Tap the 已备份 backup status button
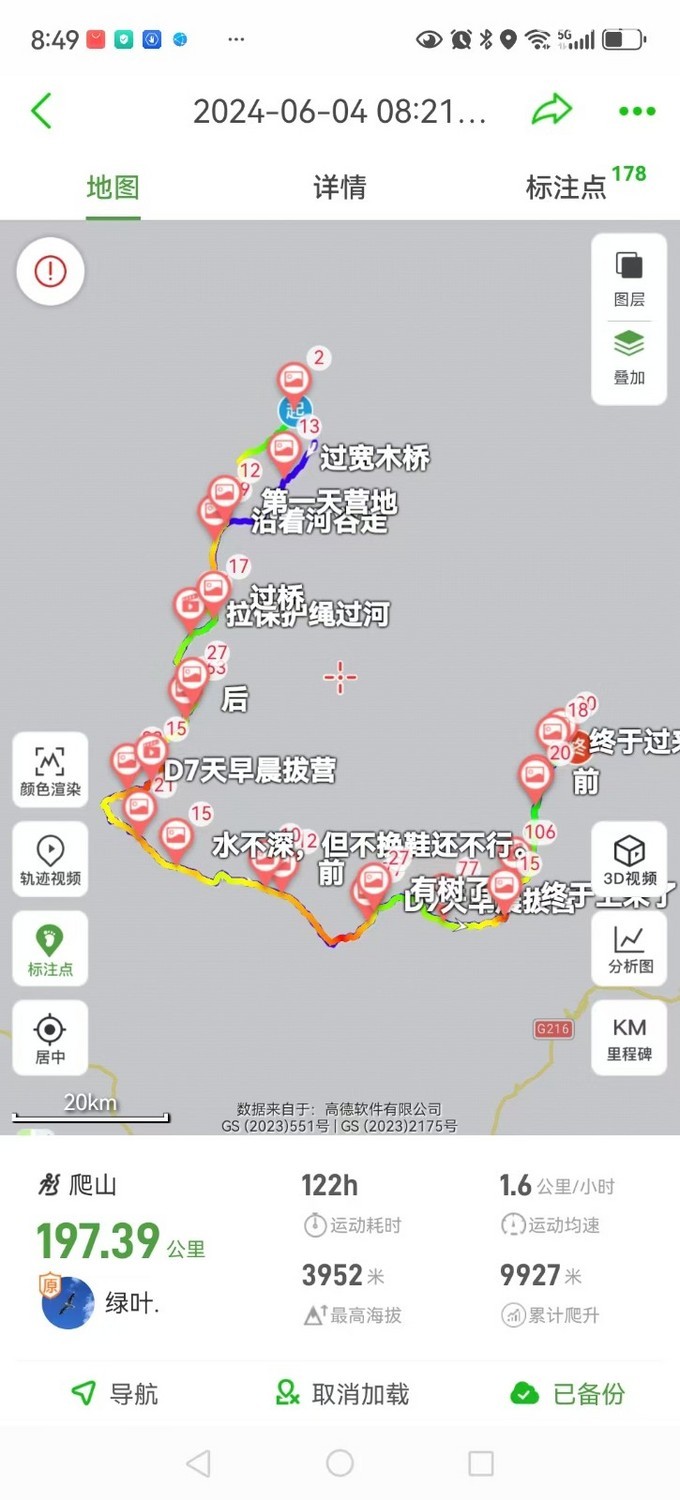 [x=568, y=1393]
